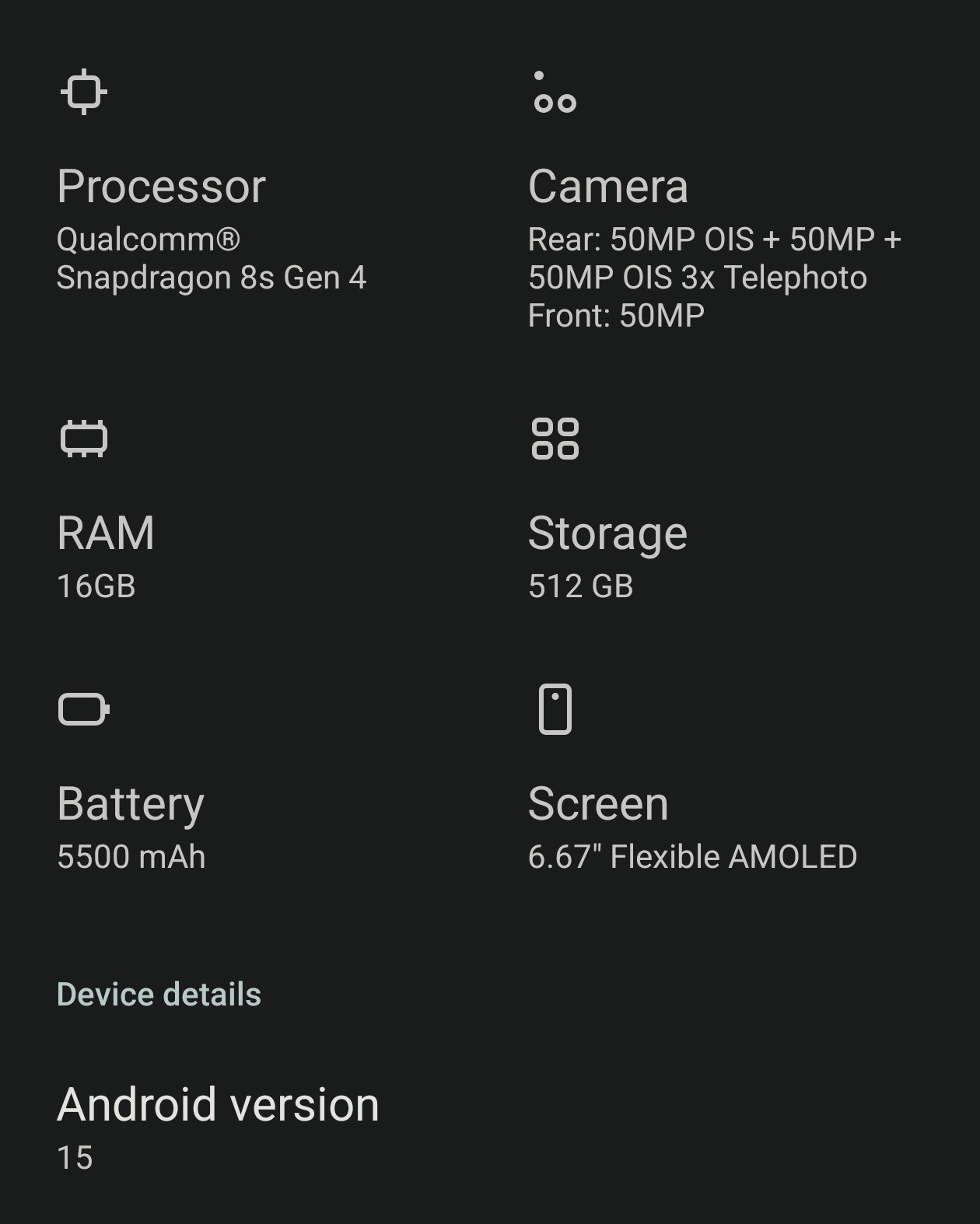Click the 6.67" Flexible AMOLED text
This screenshot has width=980, height=1224.
coord(691,858)
